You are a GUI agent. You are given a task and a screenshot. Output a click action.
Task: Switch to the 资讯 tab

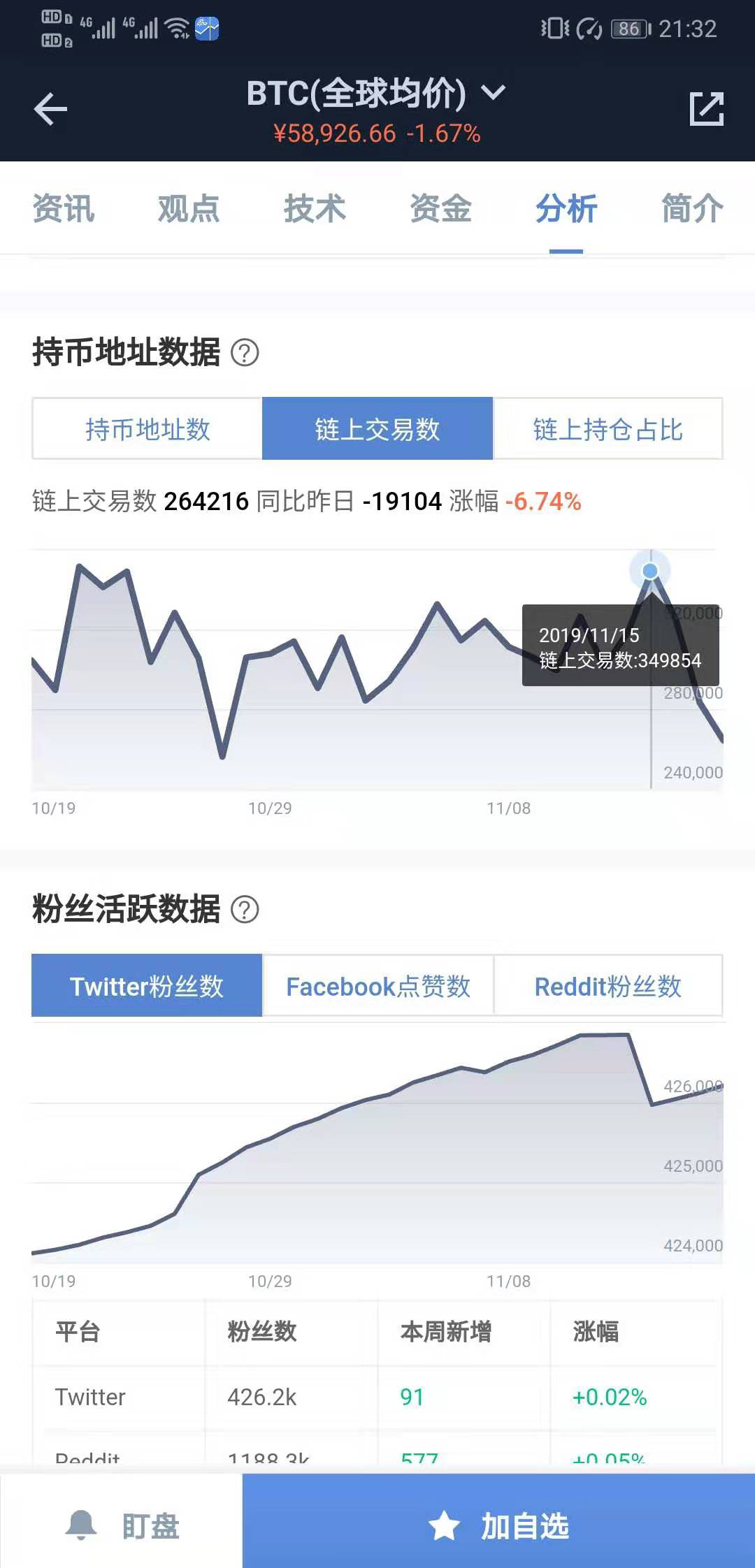[63, 208]
